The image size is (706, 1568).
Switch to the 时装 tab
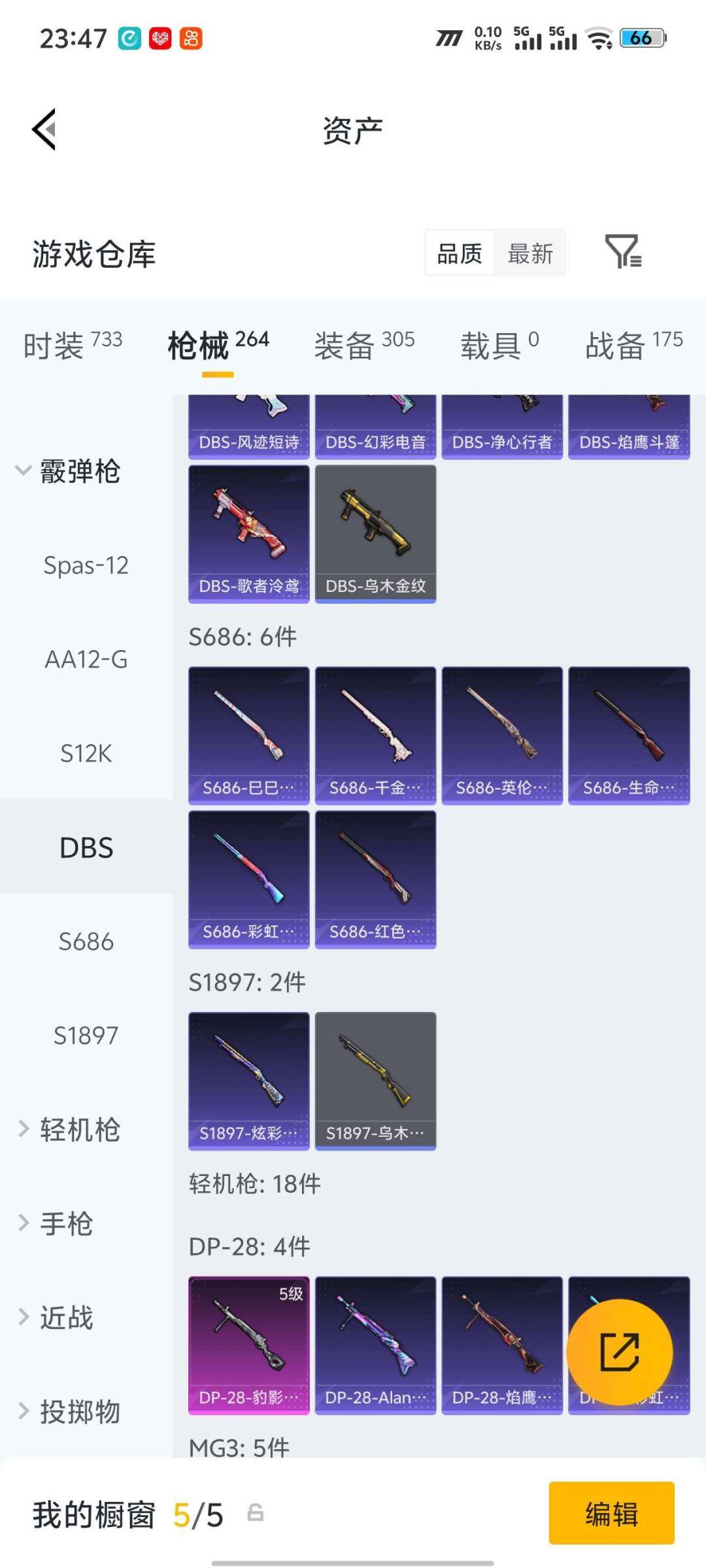click(x=73, y=344)
